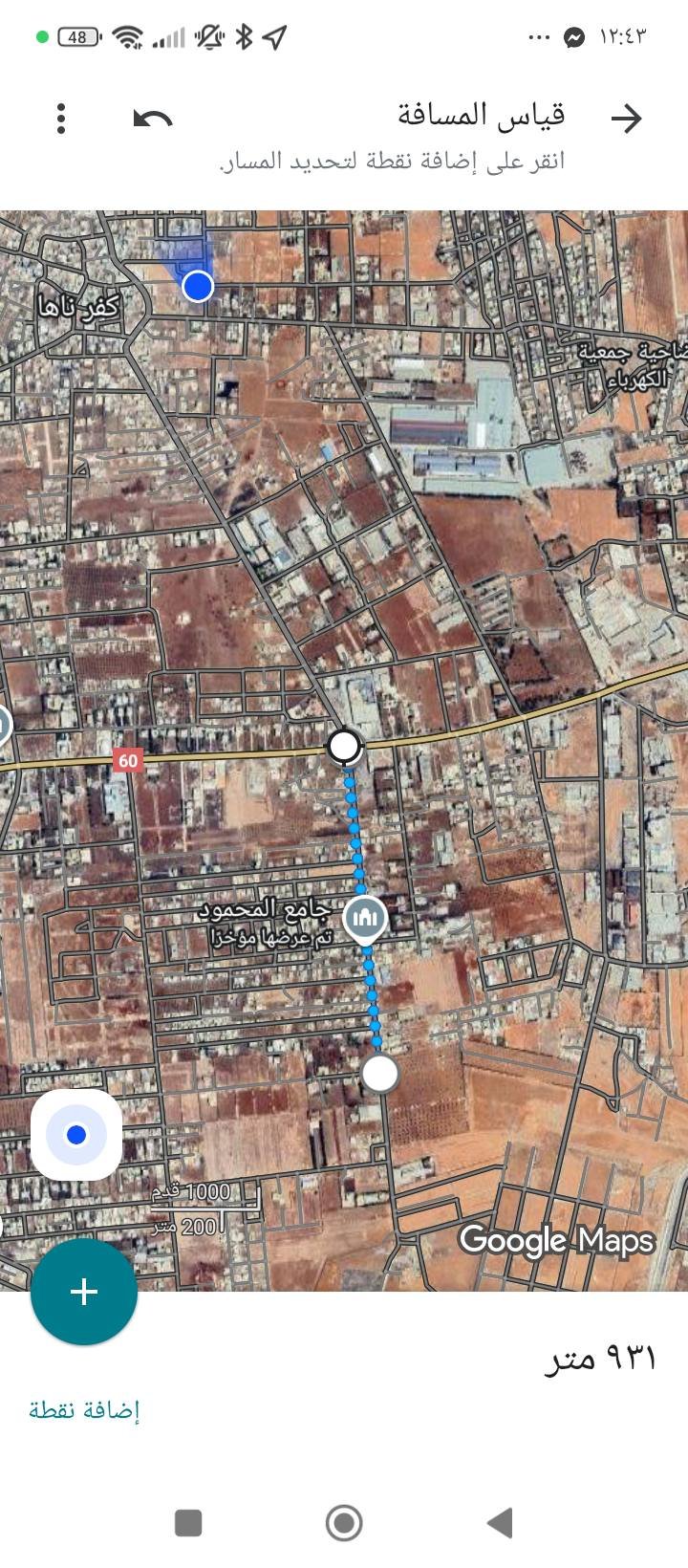The image size is (688, 1568).
Task: Open the جامع المحمود mosque marker
Action: [364, 919]
